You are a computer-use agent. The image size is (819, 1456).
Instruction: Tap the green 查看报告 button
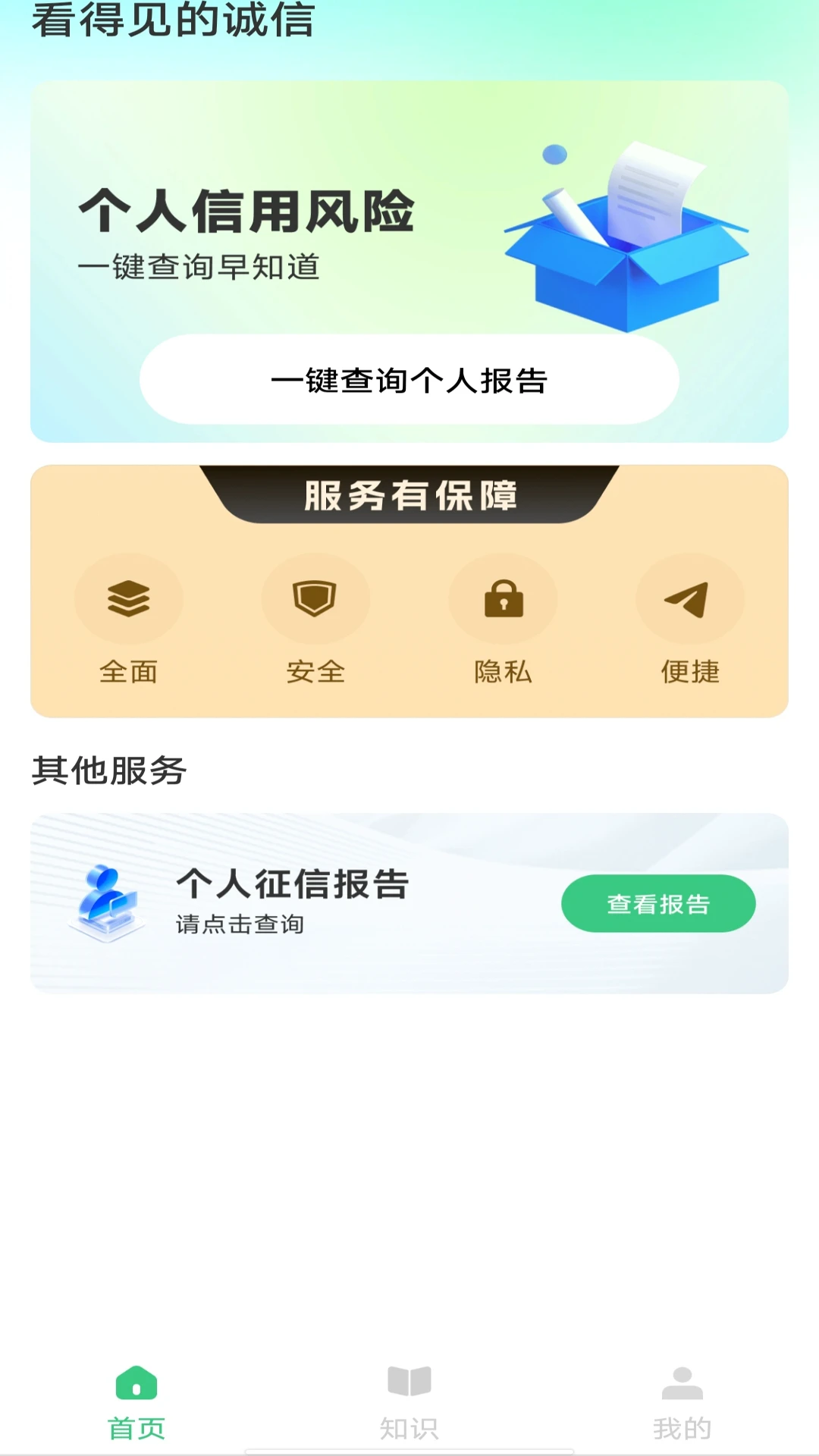click(x=657, y=902)
